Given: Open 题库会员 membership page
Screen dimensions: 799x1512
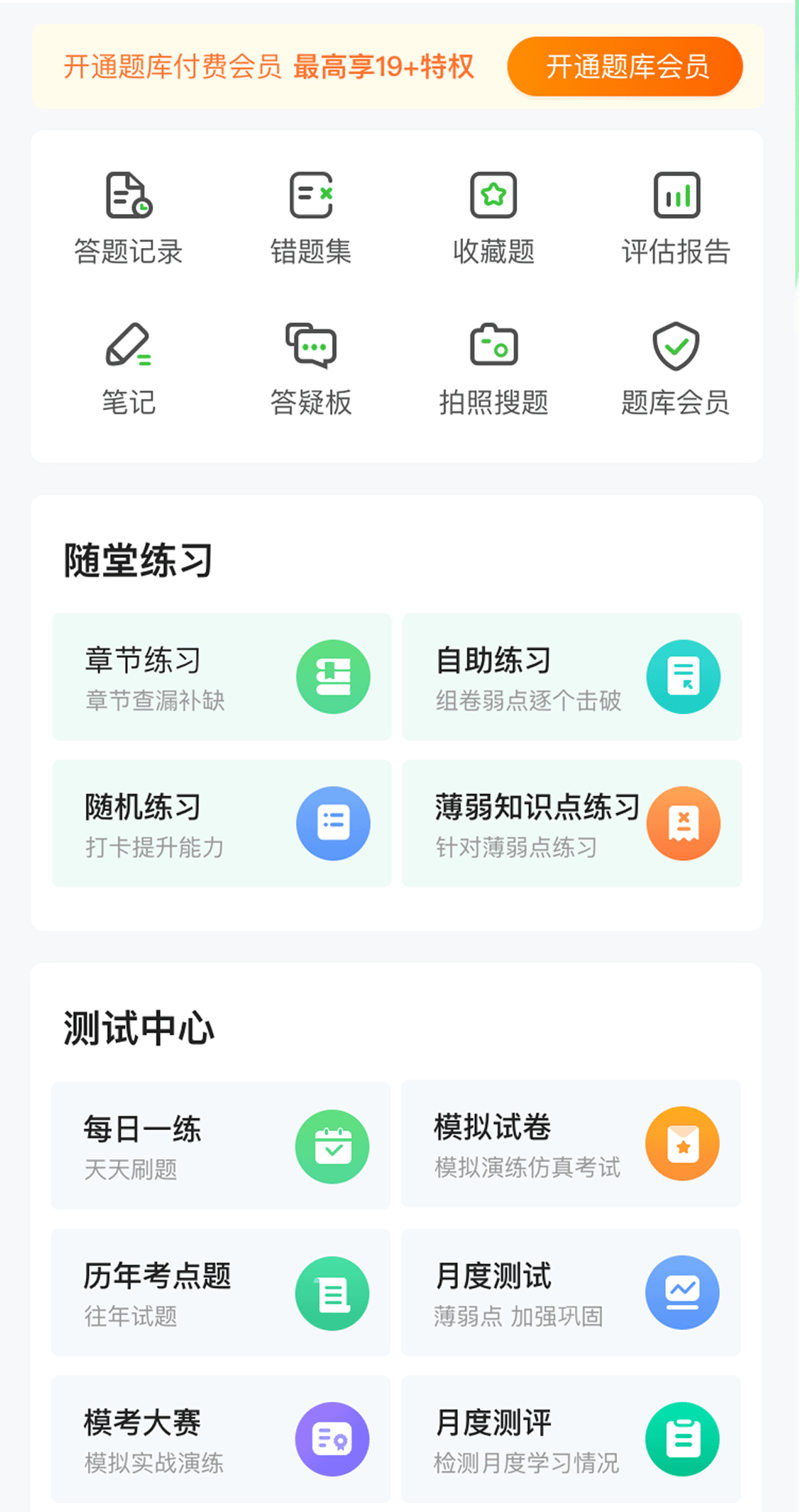Looking at the screenshot, I should coord(676,369).
